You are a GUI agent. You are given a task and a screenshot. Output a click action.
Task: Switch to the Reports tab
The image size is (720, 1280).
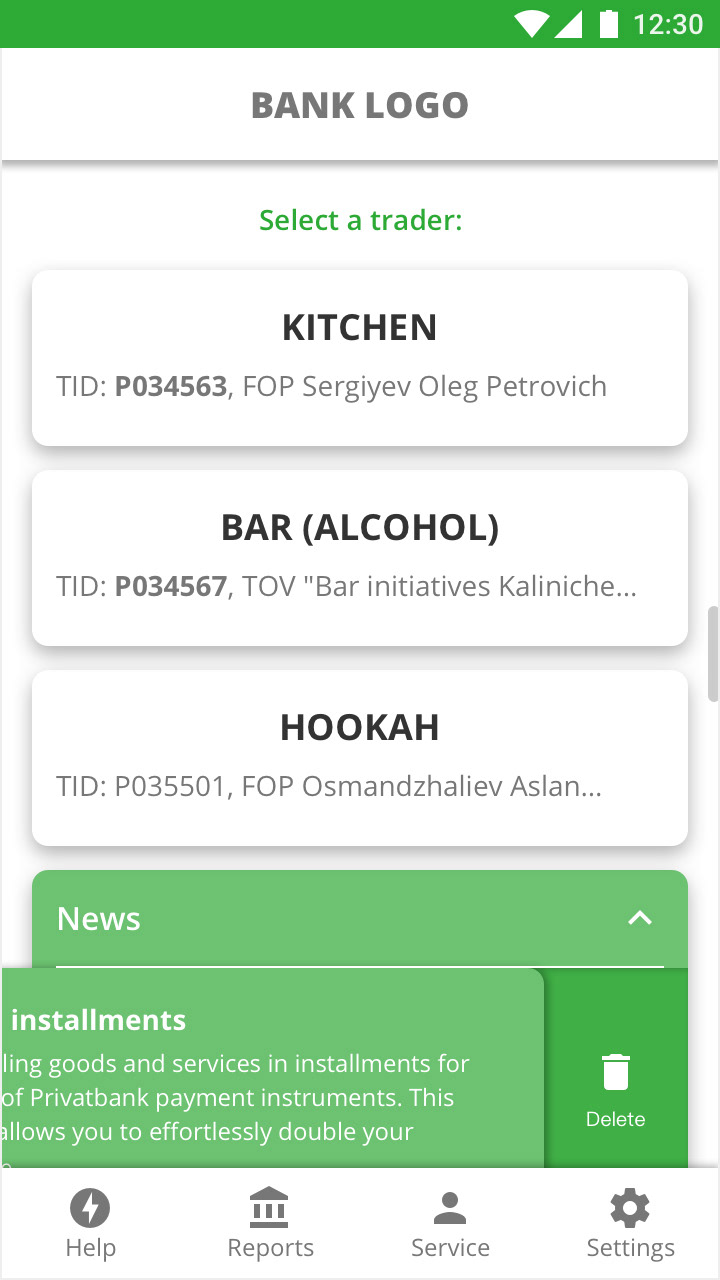point(270,1224)
